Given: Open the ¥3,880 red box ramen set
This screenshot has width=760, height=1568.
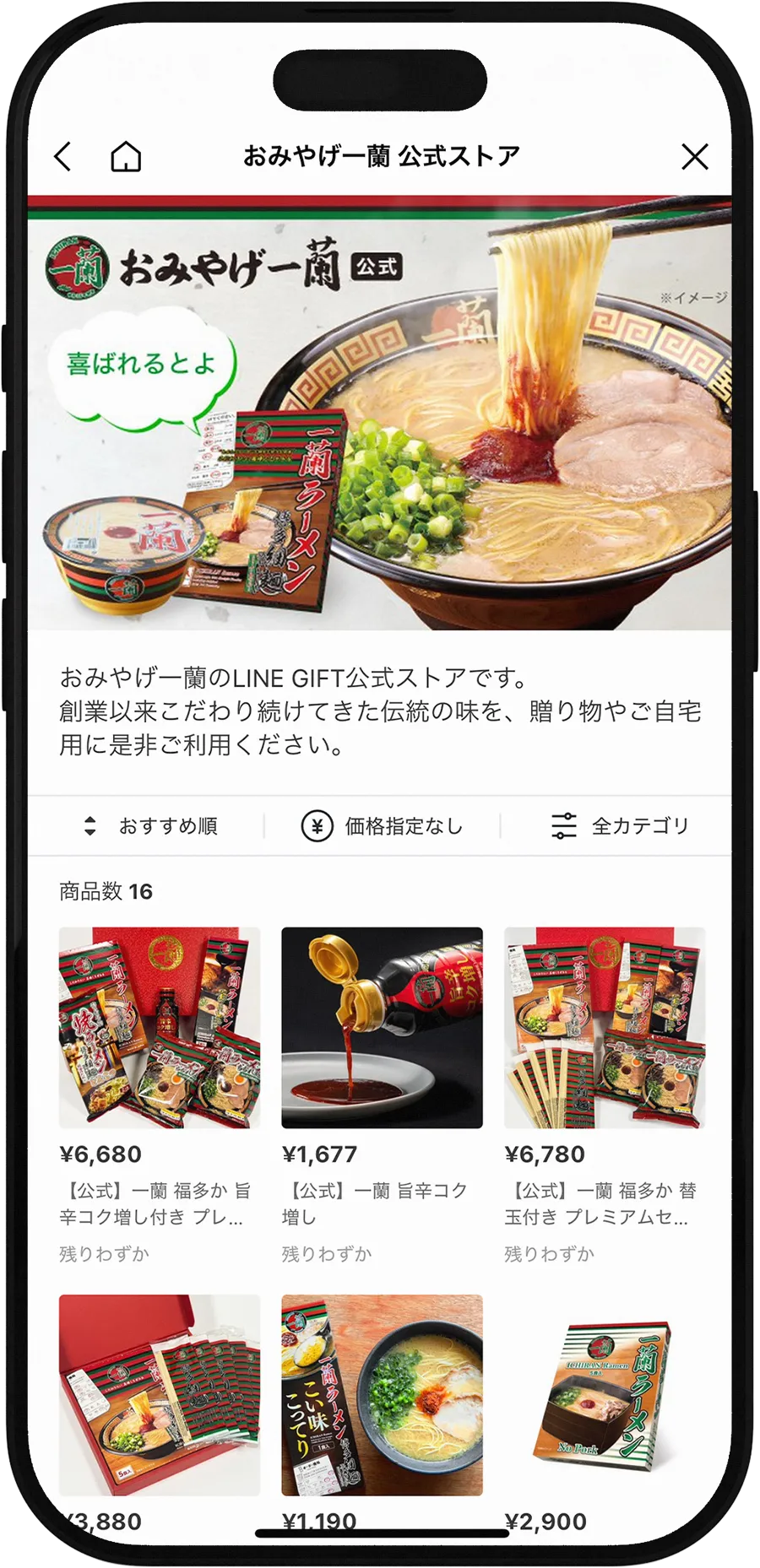Looking at the screenshot, I should 160,1394.
